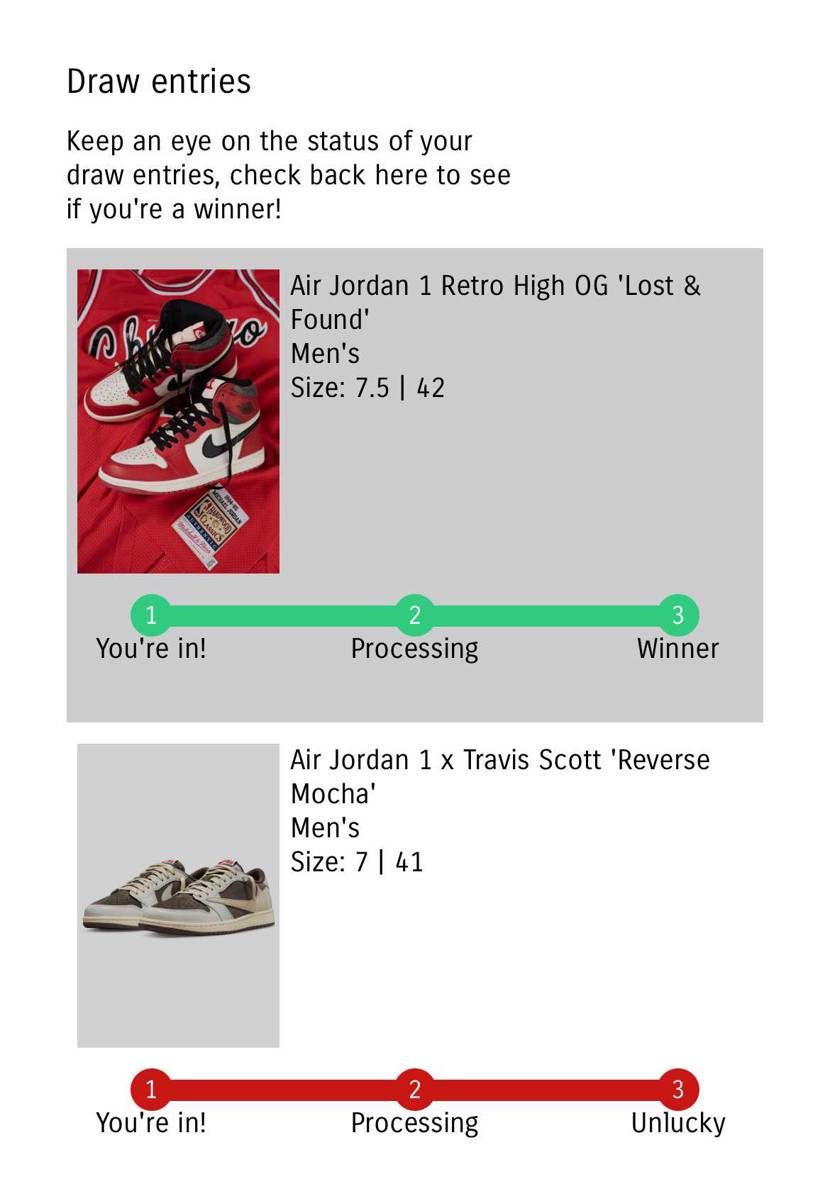Open the Air Jordan 1 'Lost & Found' entry
830x1196 pixels.
tap(495, 302)
